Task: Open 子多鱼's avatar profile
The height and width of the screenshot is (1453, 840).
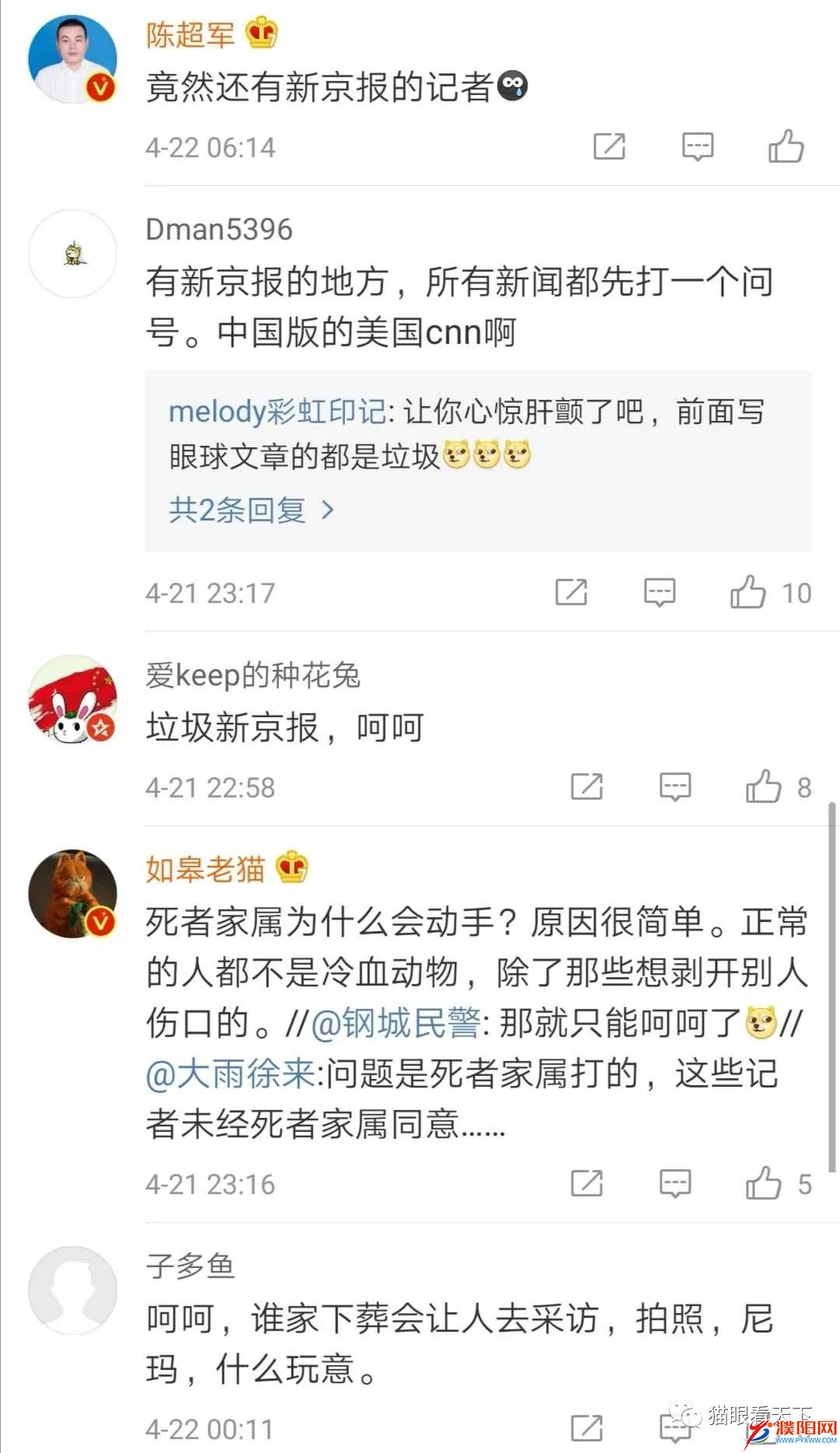Action: [72, 1291]
